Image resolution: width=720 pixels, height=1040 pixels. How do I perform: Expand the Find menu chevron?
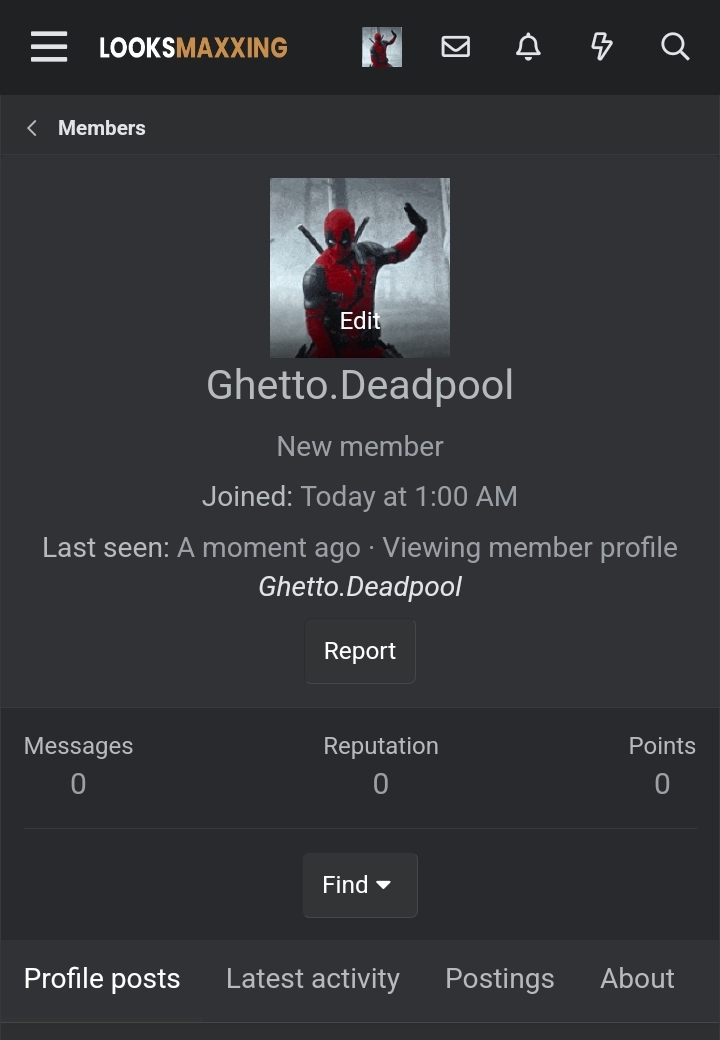[x=385, y=885]
